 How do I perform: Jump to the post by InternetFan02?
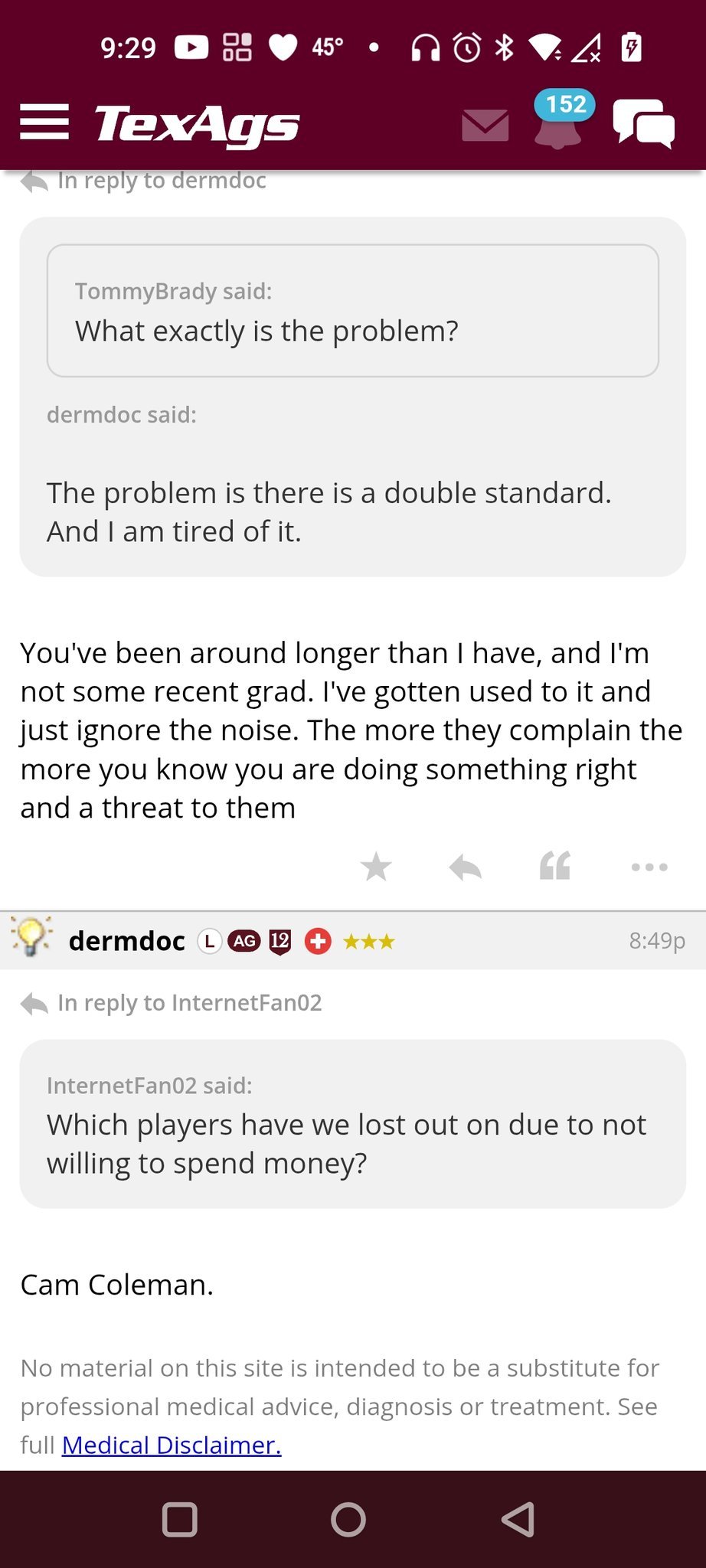click(189, 1003)
